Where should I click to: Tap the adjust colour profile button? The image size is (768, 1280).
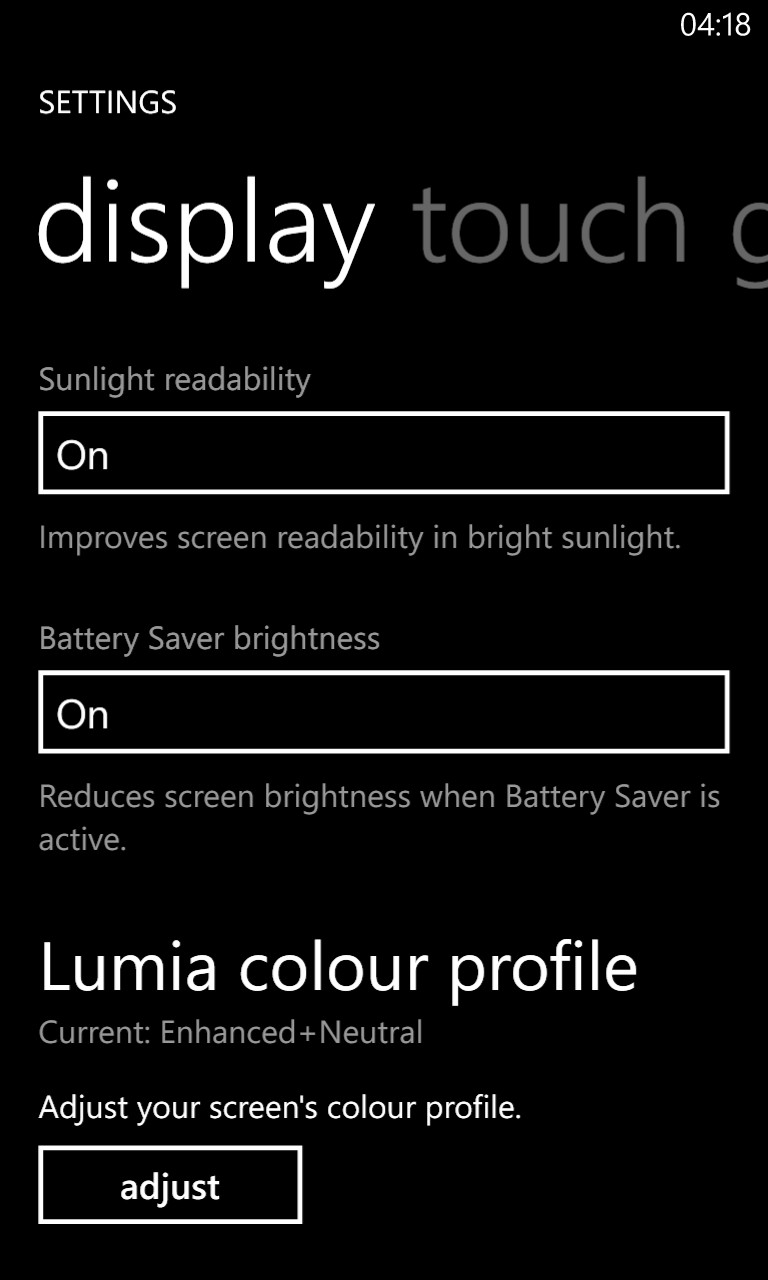[170, 1185]
